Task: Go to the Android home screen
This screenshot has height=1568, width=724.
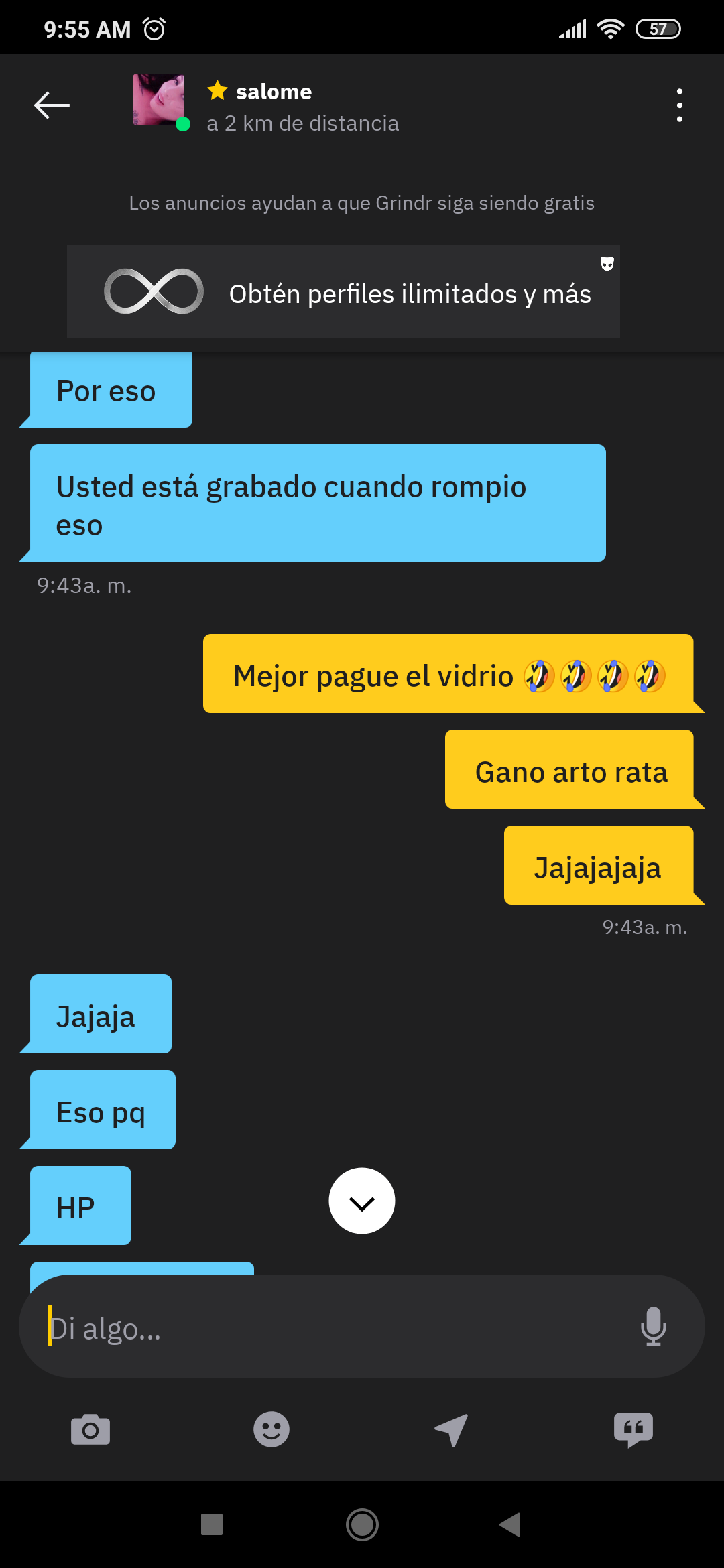Action: click(362, 1525)
